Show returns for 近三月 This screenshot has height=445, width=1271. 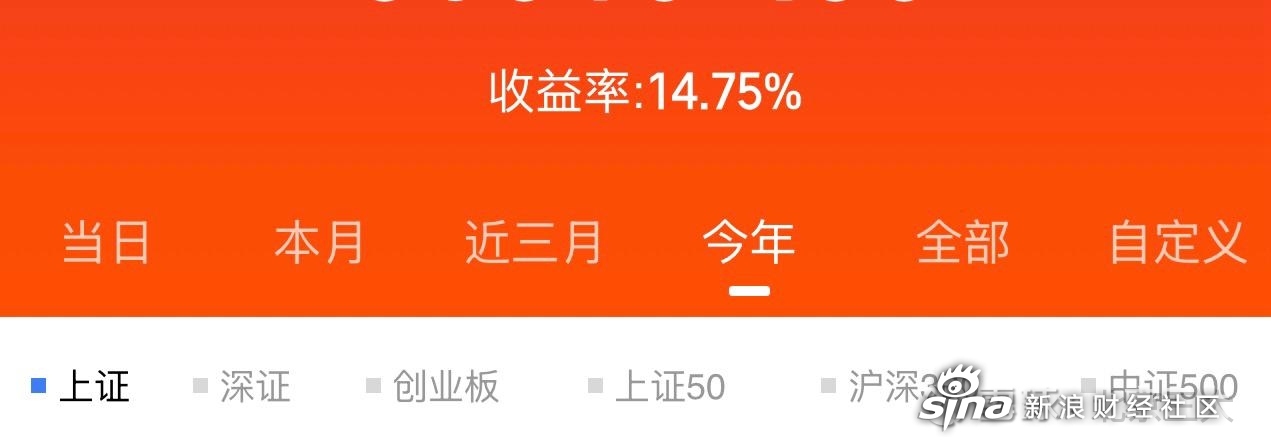[534, 243]
